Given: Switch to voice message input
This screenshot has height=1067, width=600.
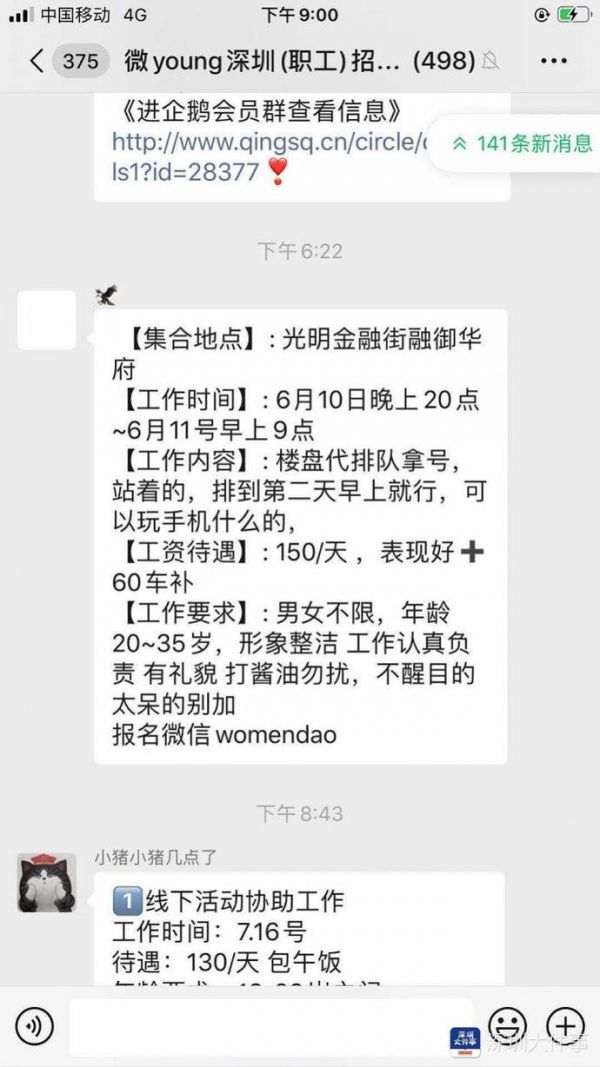Looking at the screenshot, I should [x=34, y=1026].
